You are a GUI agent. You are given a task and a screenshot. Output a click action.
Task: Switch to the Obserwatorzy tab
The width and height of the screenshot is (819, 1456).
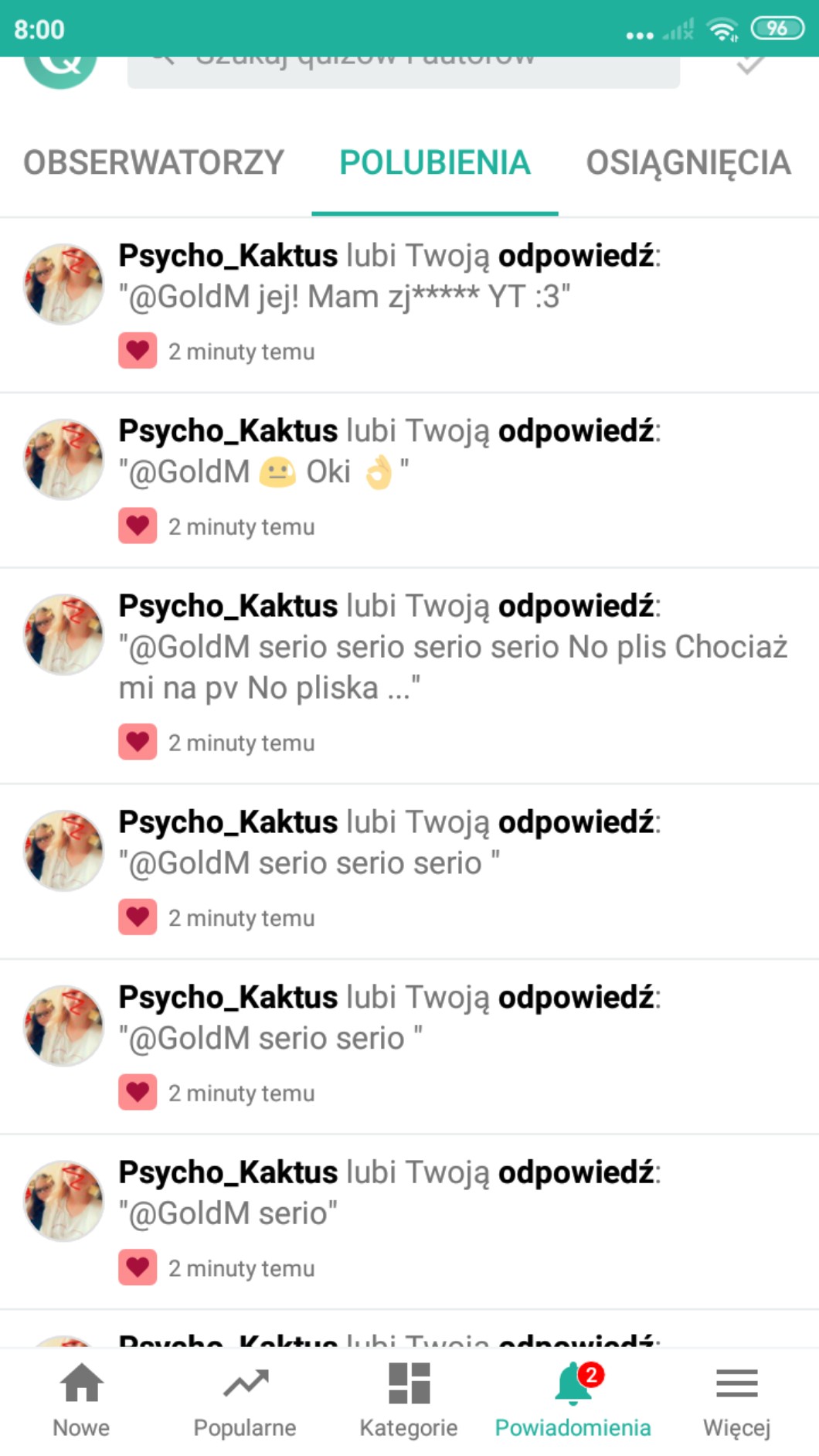154,163
